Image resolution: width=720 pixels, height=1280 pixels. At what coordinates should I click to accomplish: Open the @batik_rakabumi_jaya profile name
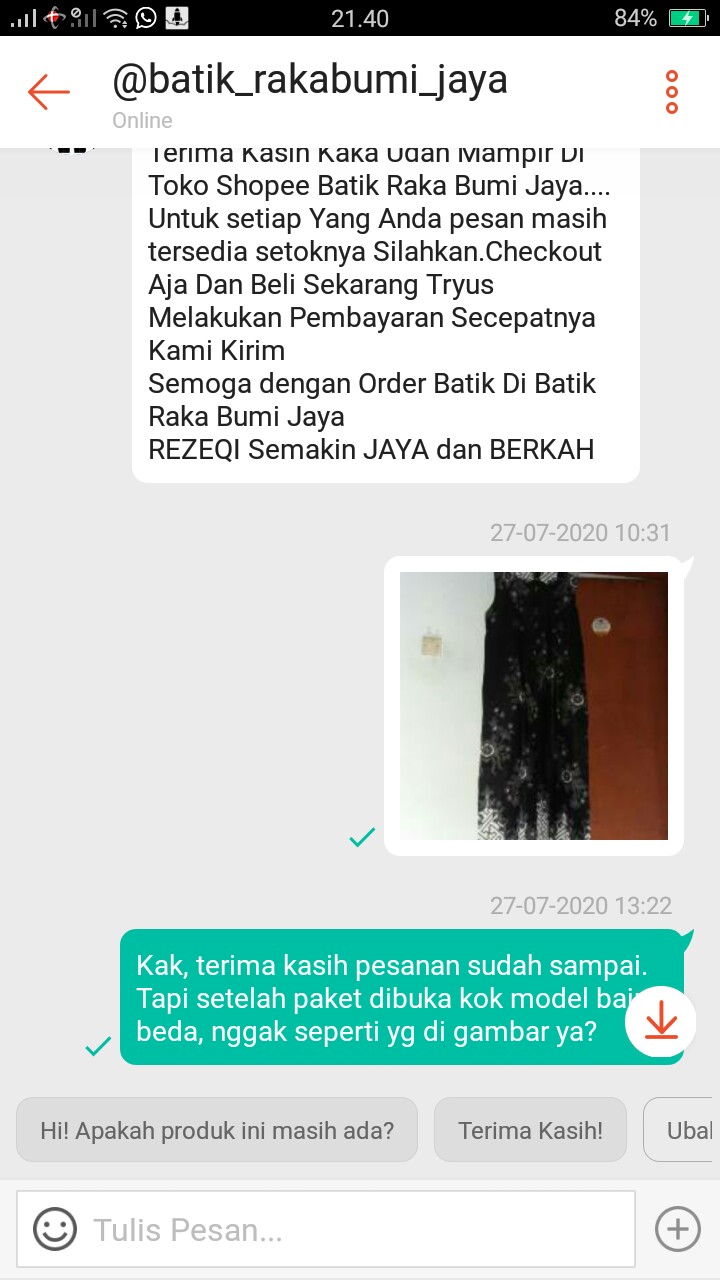click(310, 80)
